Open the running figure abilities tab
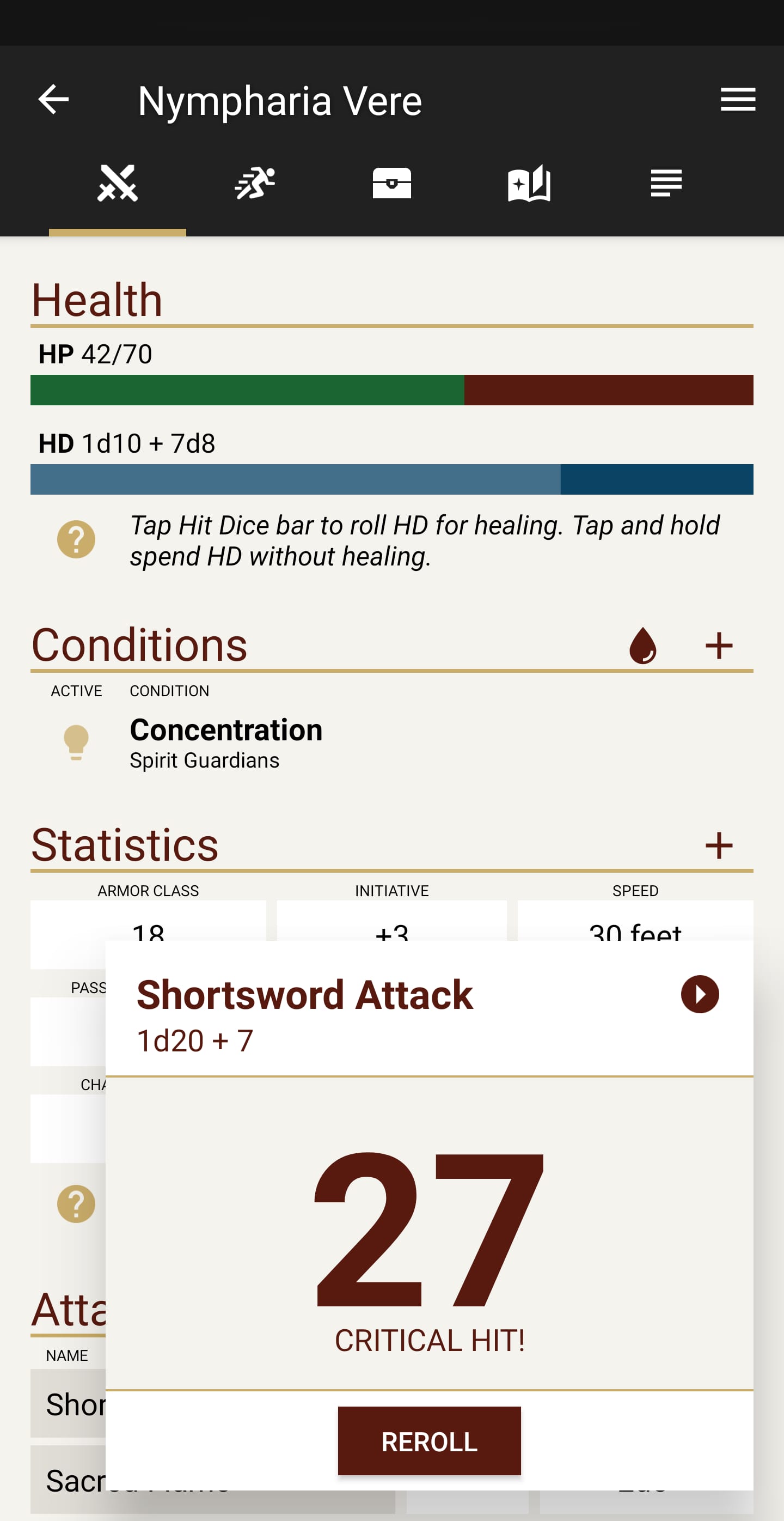Screen dimensions: 784x1521 (254, 183)
